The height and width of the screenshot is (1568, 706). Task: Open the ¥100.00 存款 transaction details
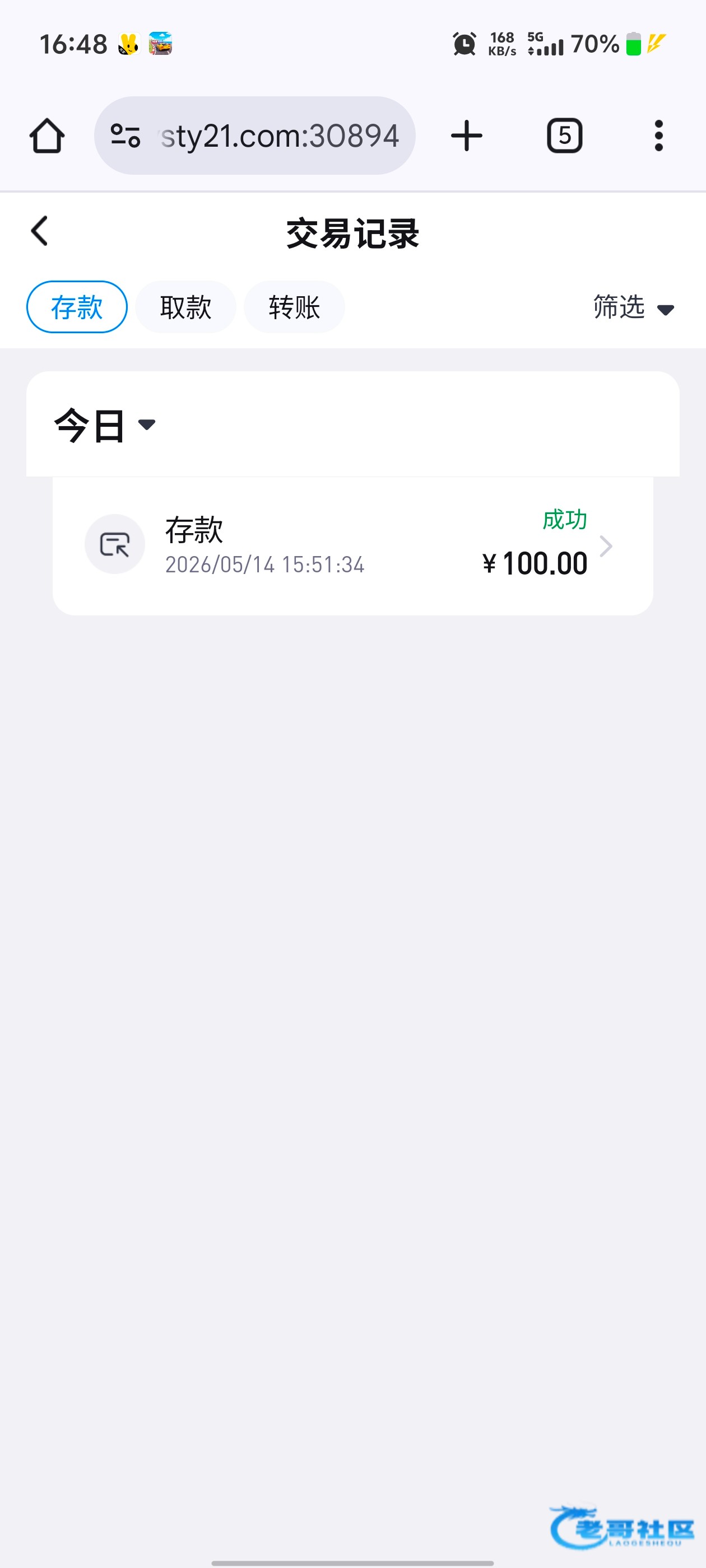tap(352, 546)
